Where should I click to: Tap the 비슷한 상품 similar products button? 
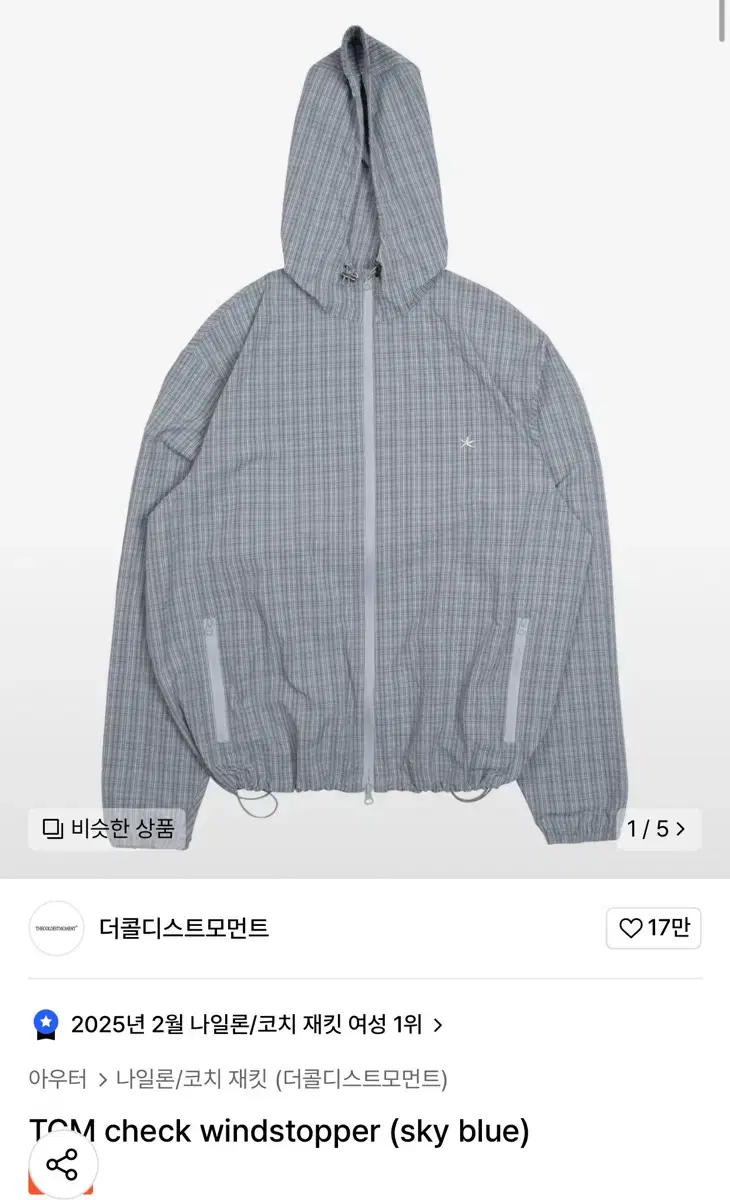coord(107,829)
